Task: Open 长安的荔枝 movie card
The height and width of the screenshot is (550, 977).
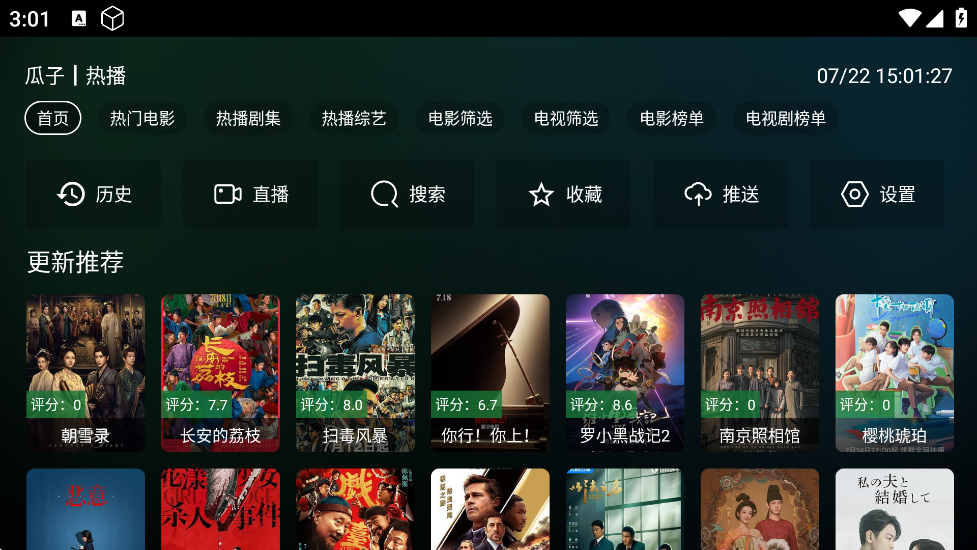Action: tap(220, 372)
